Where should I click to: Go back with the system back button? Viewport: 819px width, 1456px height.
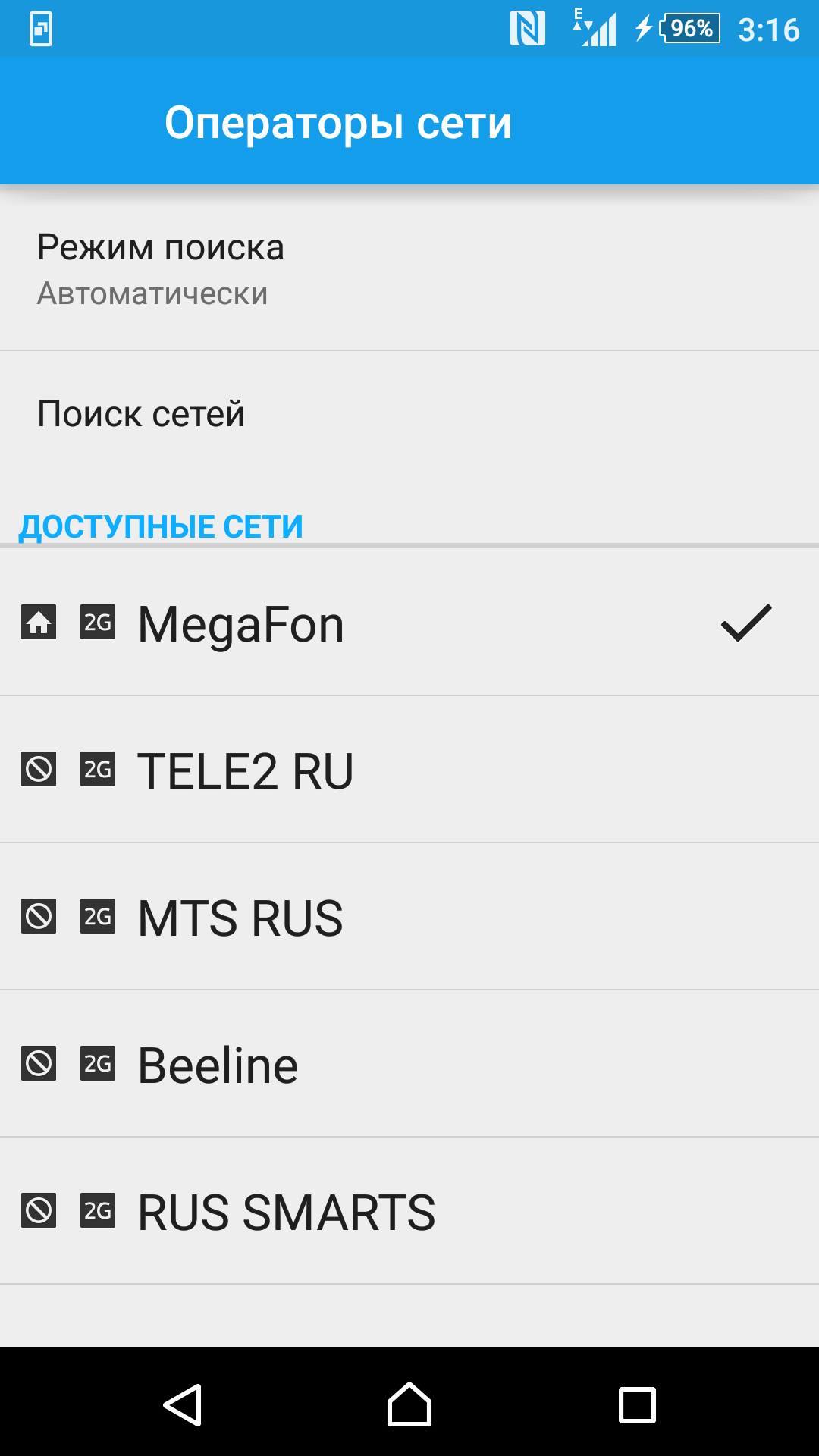click(183, 1404)
